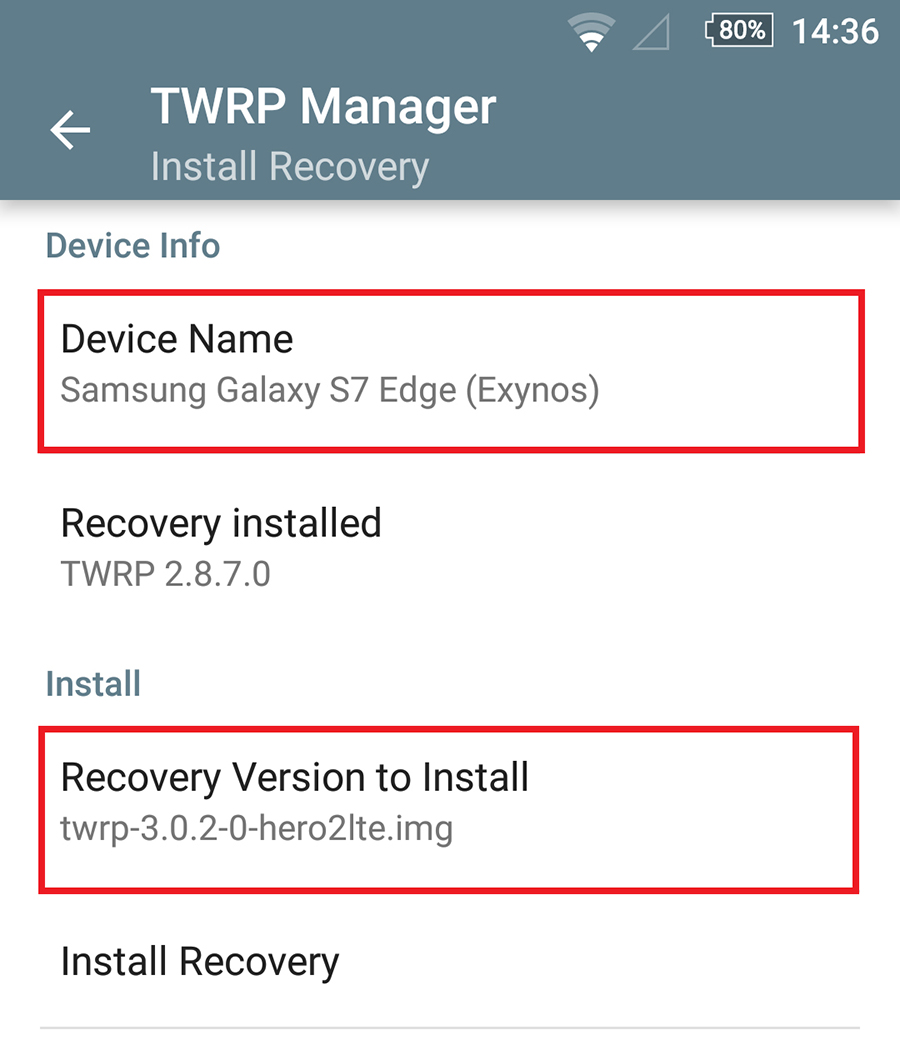
Task: Go back using the arrow icon
Action: 70,130
